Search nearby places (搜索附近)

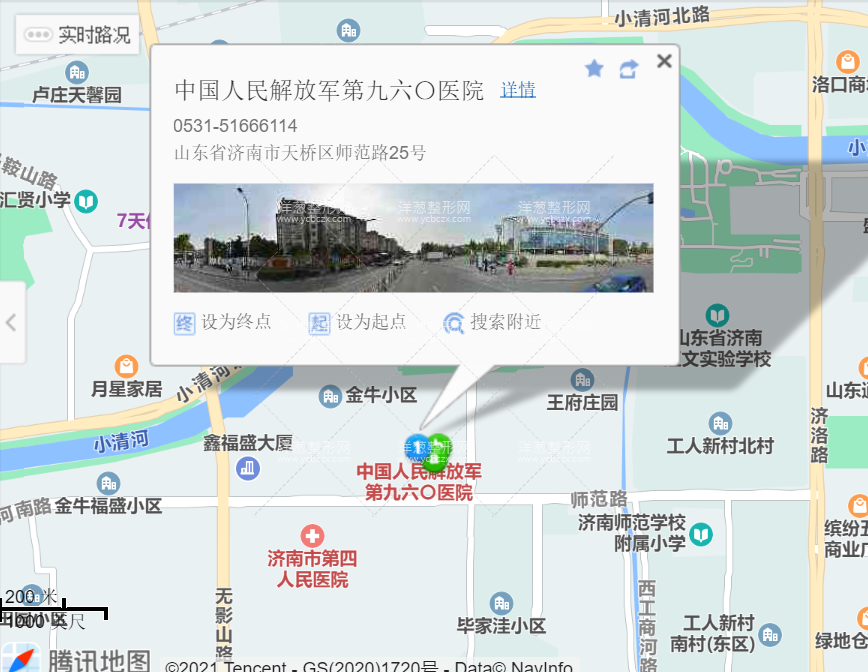pos(493,322)
